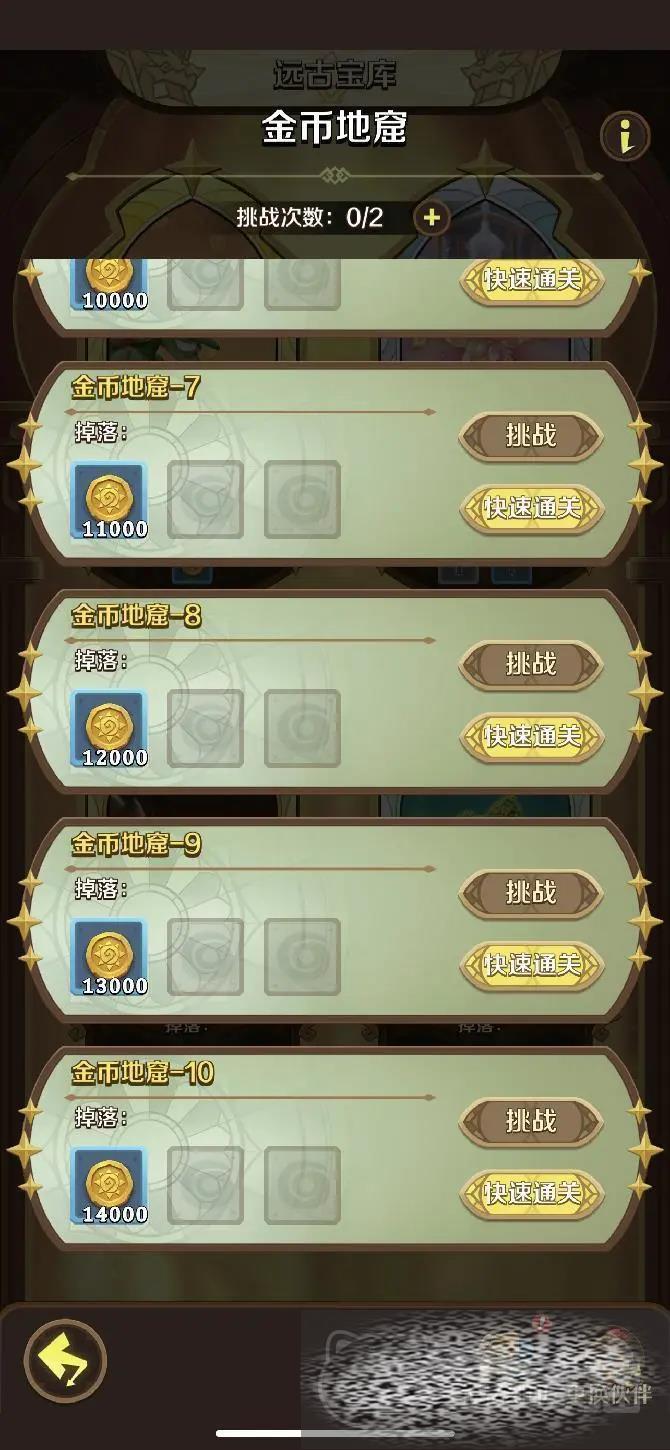
Task: View the 11000 gold coin drop reward
Action: point(109,499)
